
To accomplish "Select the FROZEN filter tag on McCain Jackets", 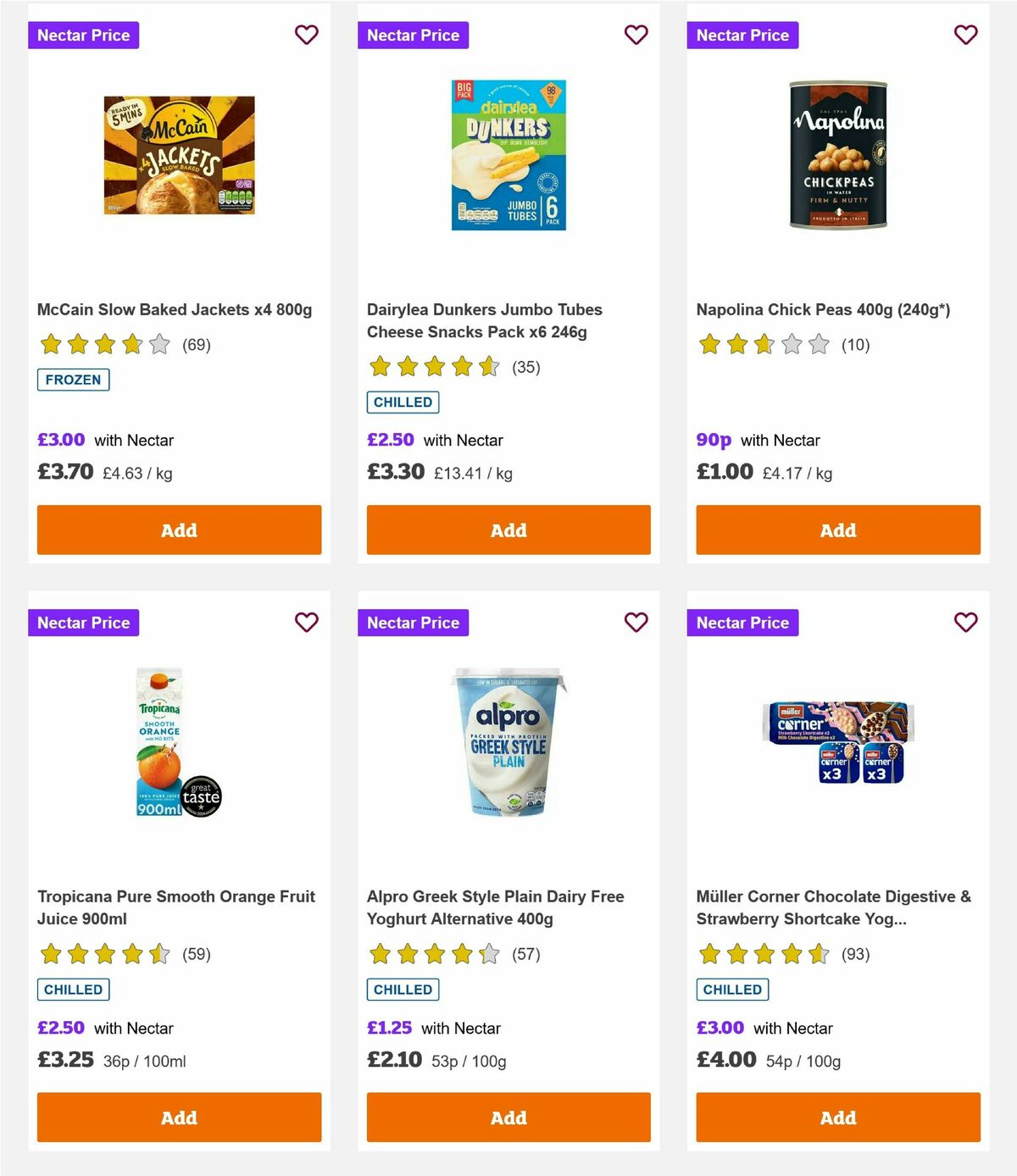I will pos(74,380).
